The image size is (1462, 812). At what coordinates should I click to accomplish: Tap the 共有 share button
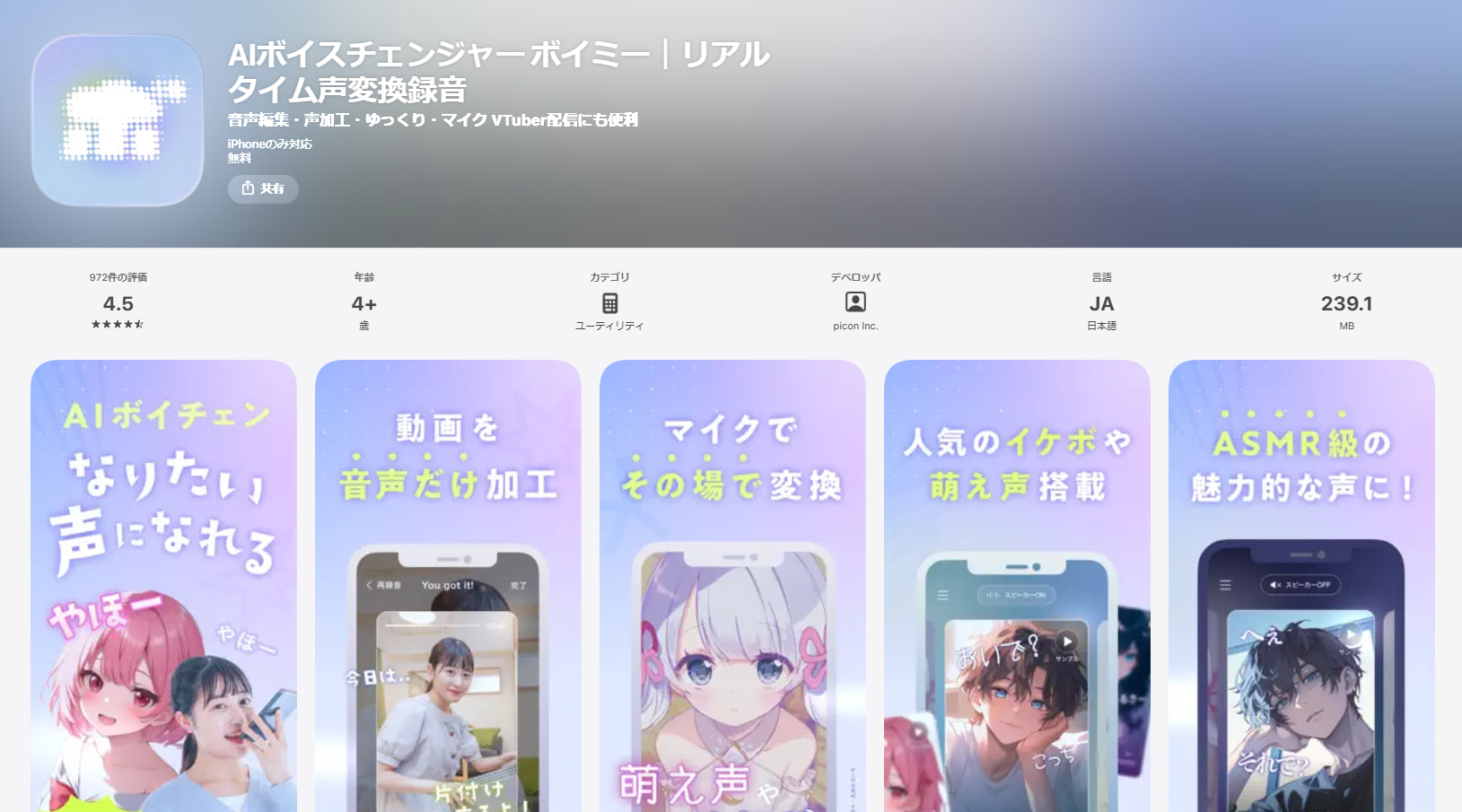tap(263, 188)
